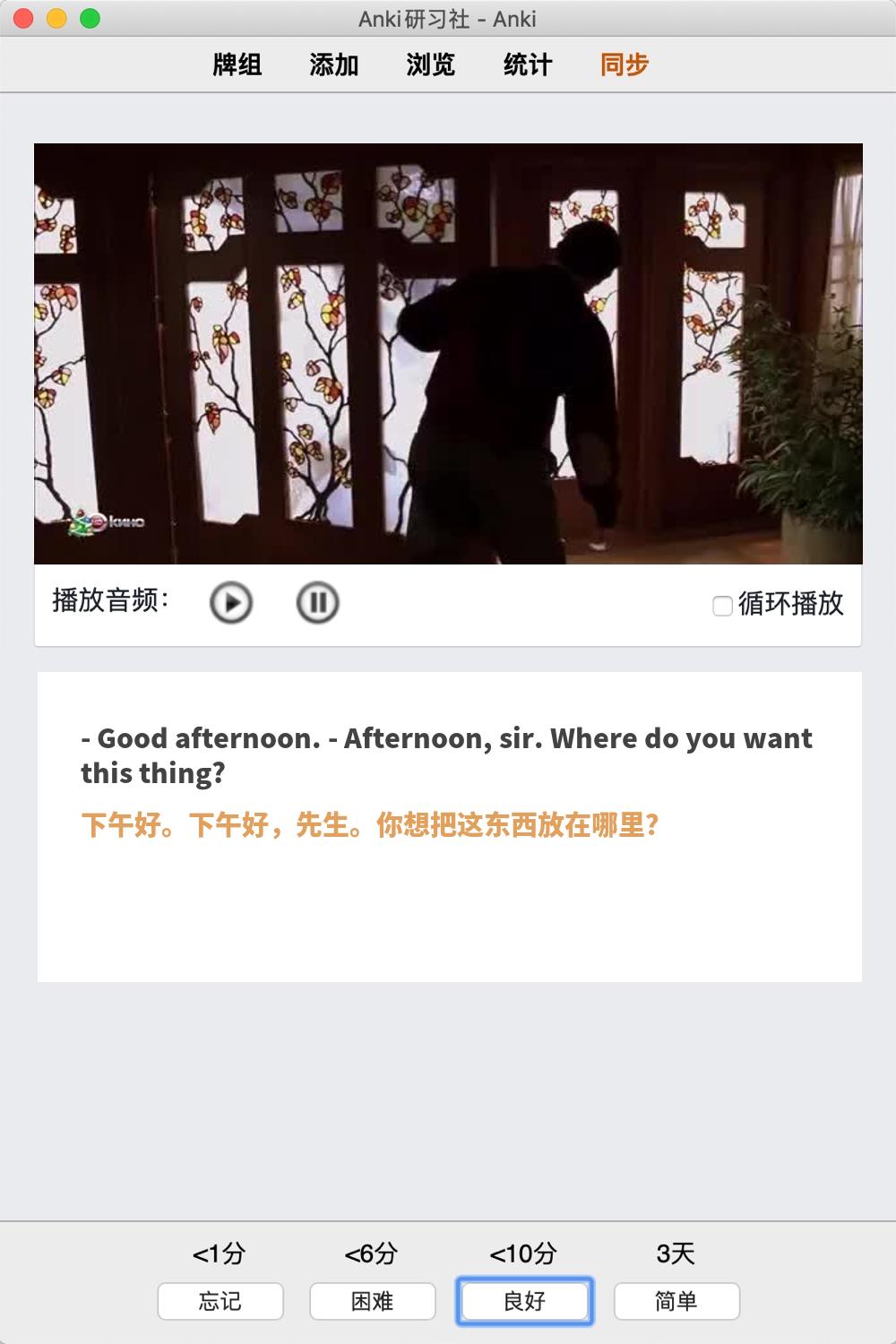The width and height of the screenshot is (896, 1344).
Task: Minimize the Anki window
Action: tap(56, 18)
